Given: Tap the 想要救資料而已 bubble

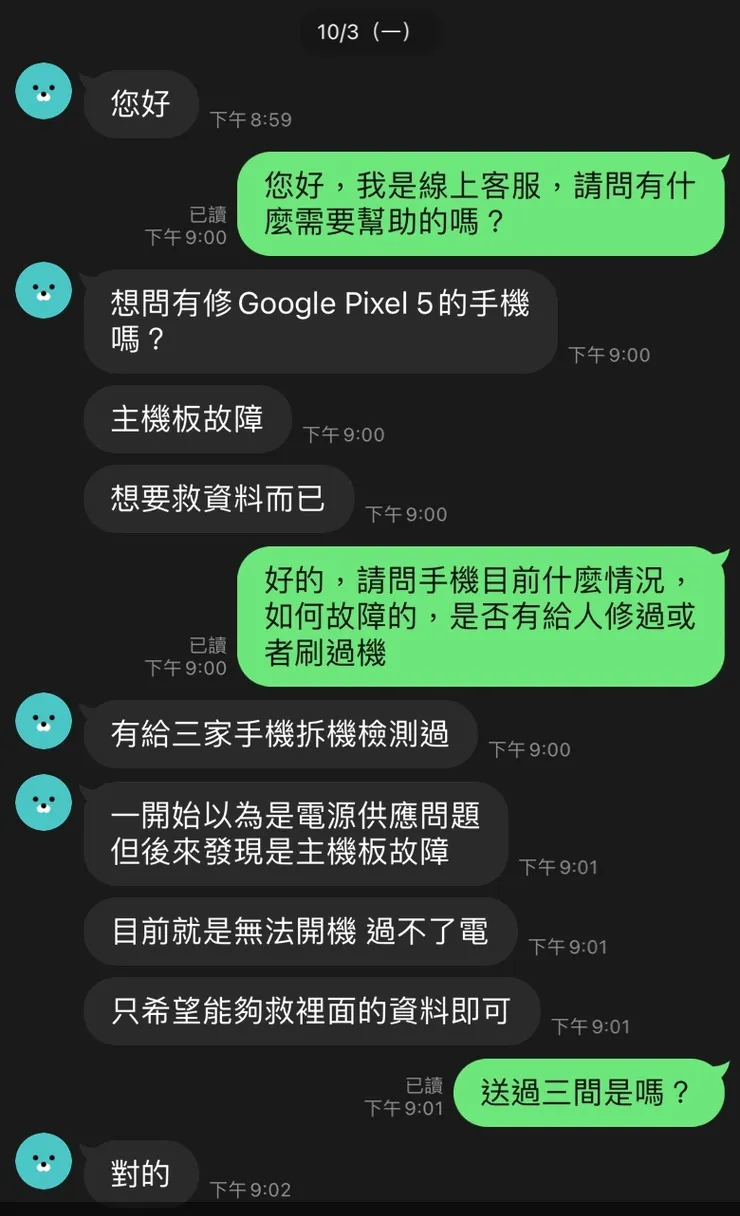Looking at the screenshot, I should pos(218,499).
